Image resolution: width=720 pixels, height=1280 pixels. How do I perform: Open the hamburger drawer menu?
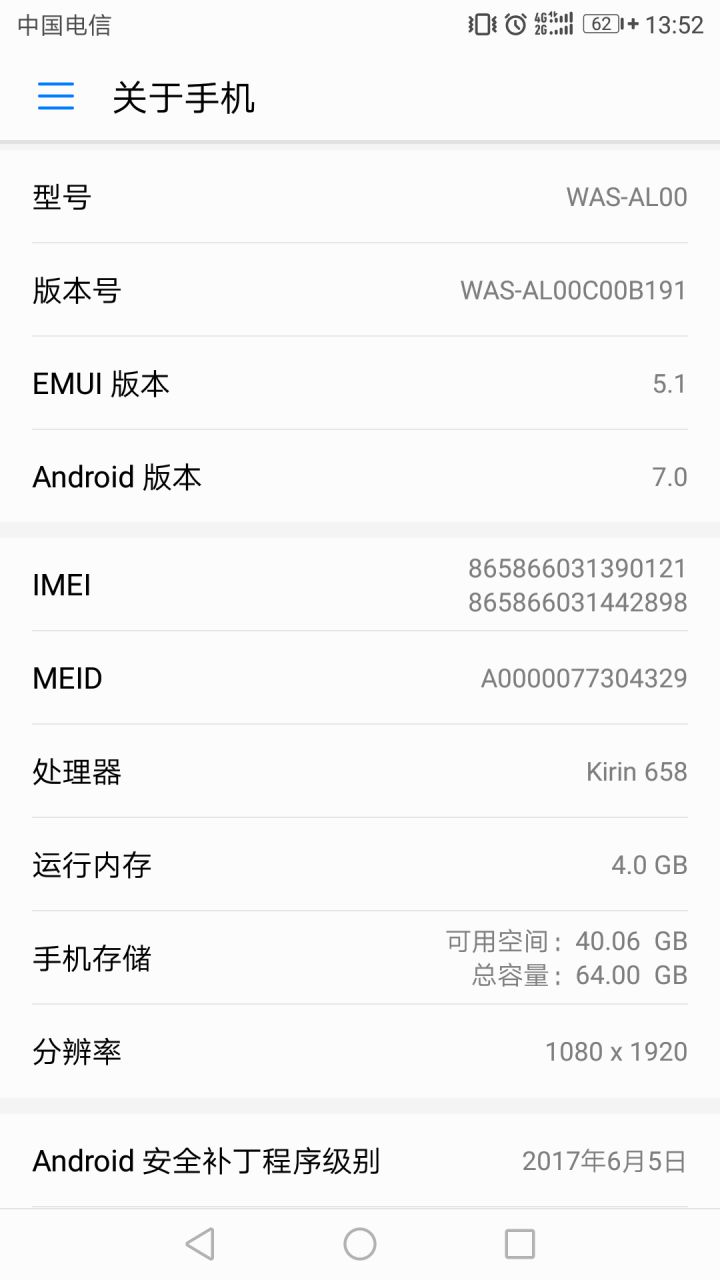coord(56,96)
